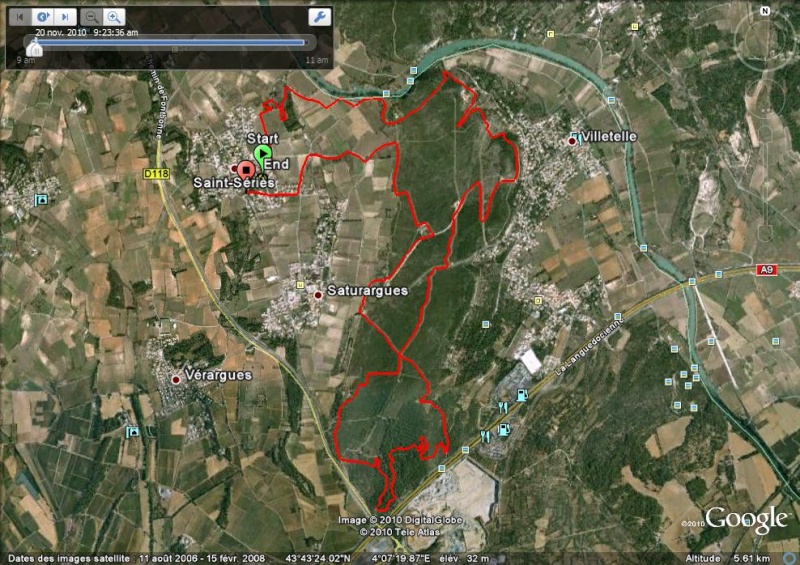Play the track time animation
The image size is (800, 565).
click(x=42, y=17)
